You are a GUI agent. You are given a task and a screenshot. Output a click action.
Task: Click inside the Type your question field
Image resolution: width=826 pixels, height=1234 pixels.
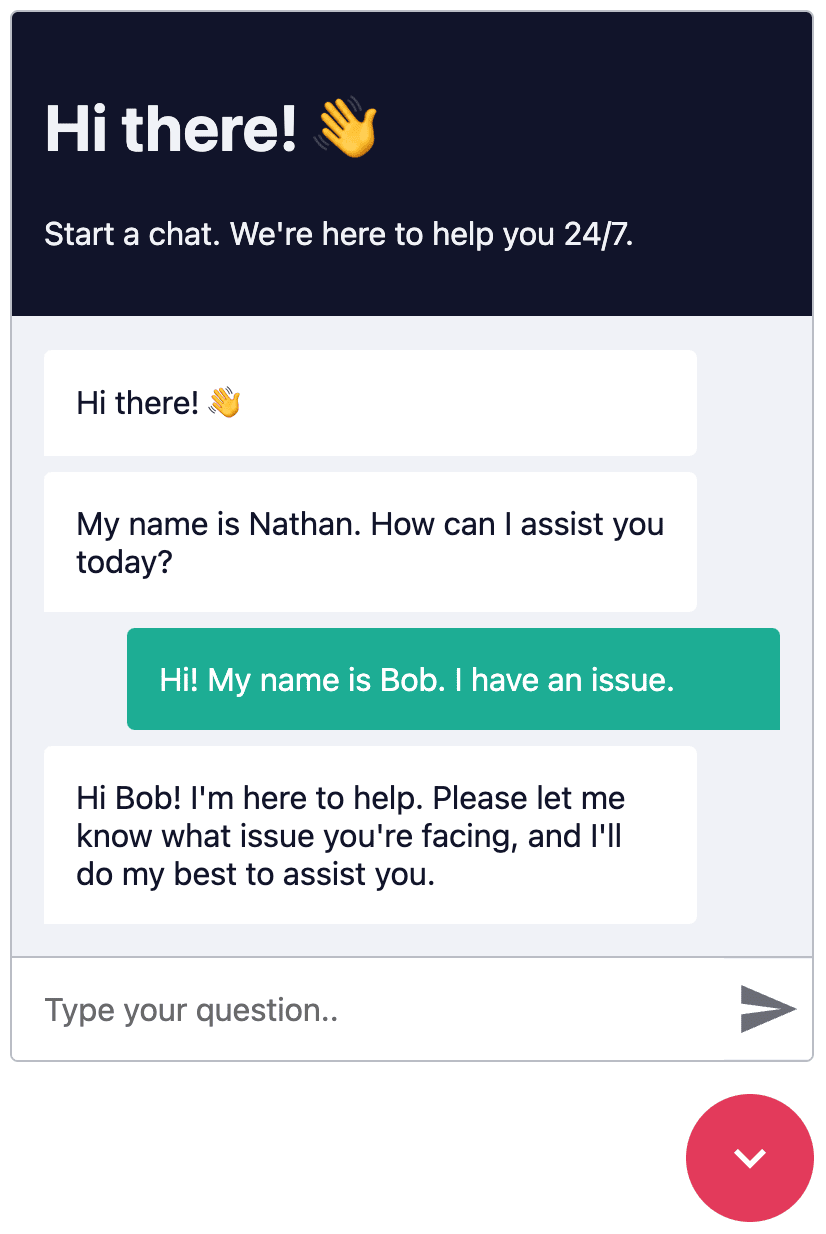(300, 1009)
